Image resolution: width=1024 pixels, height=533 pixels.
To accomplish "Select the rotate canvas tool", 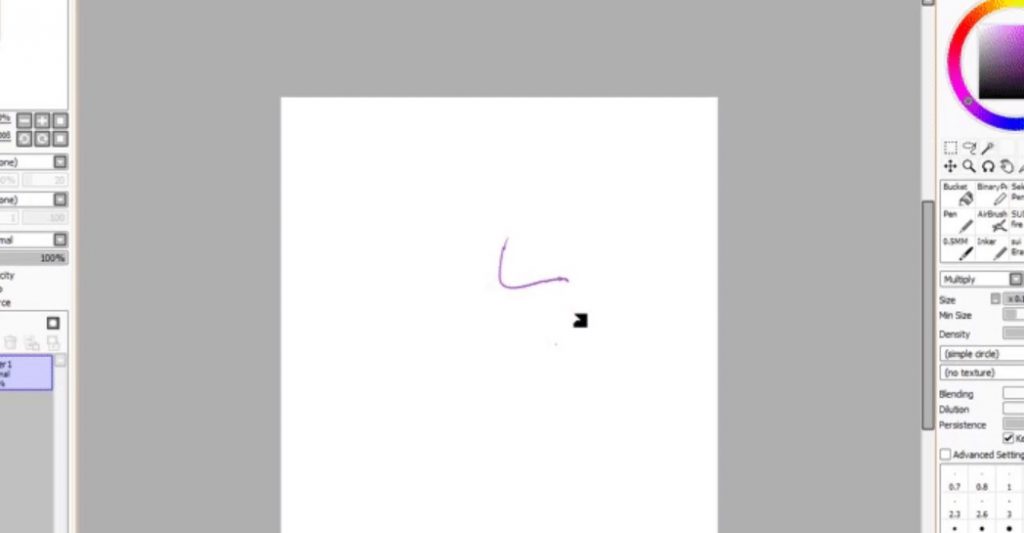I will (x=988, y=167).
